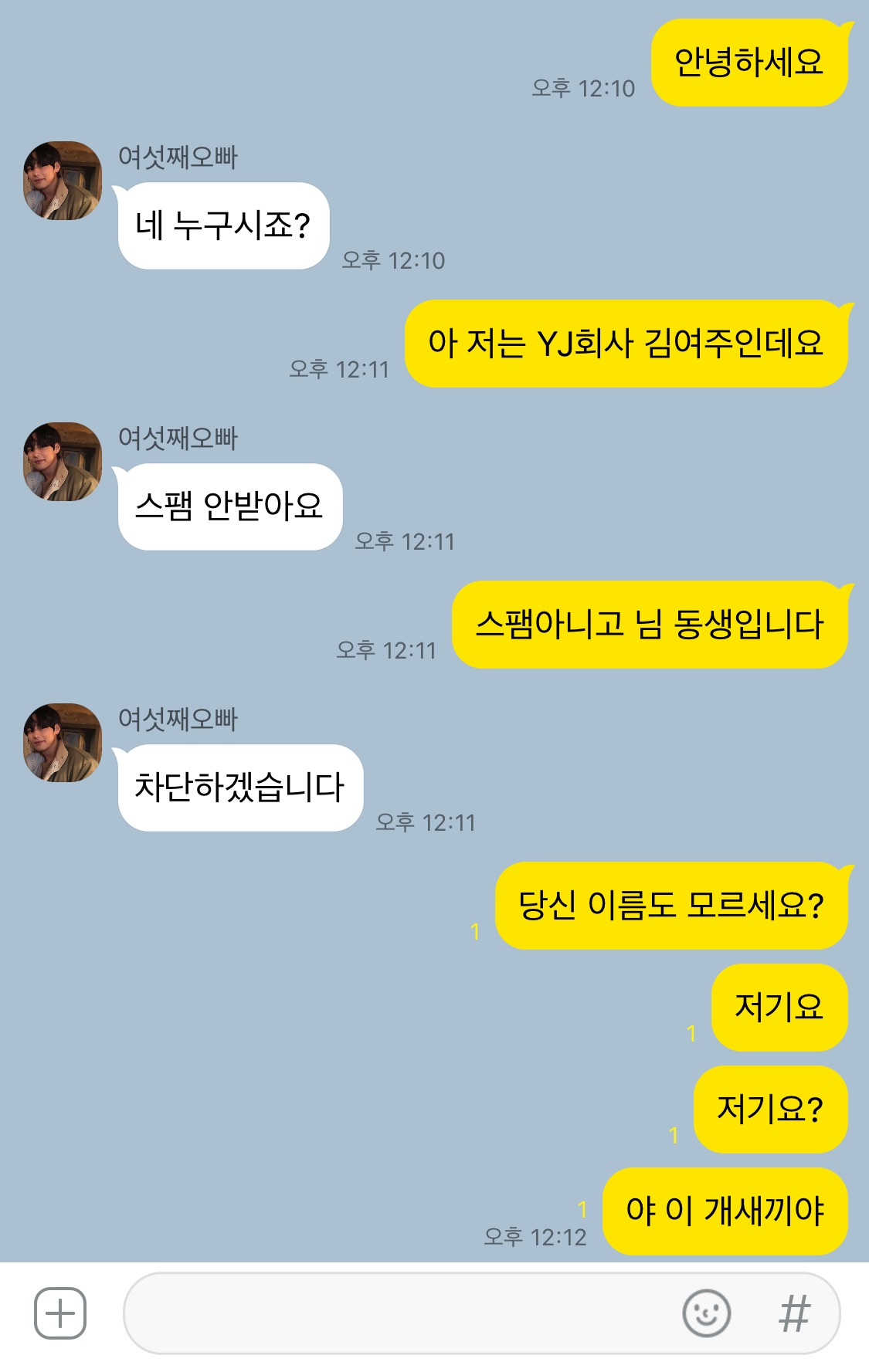Open 여섯째오빠's profile photo above 네 누구시죠?
The image size is (869, 1372).
(x=63, y=181)
